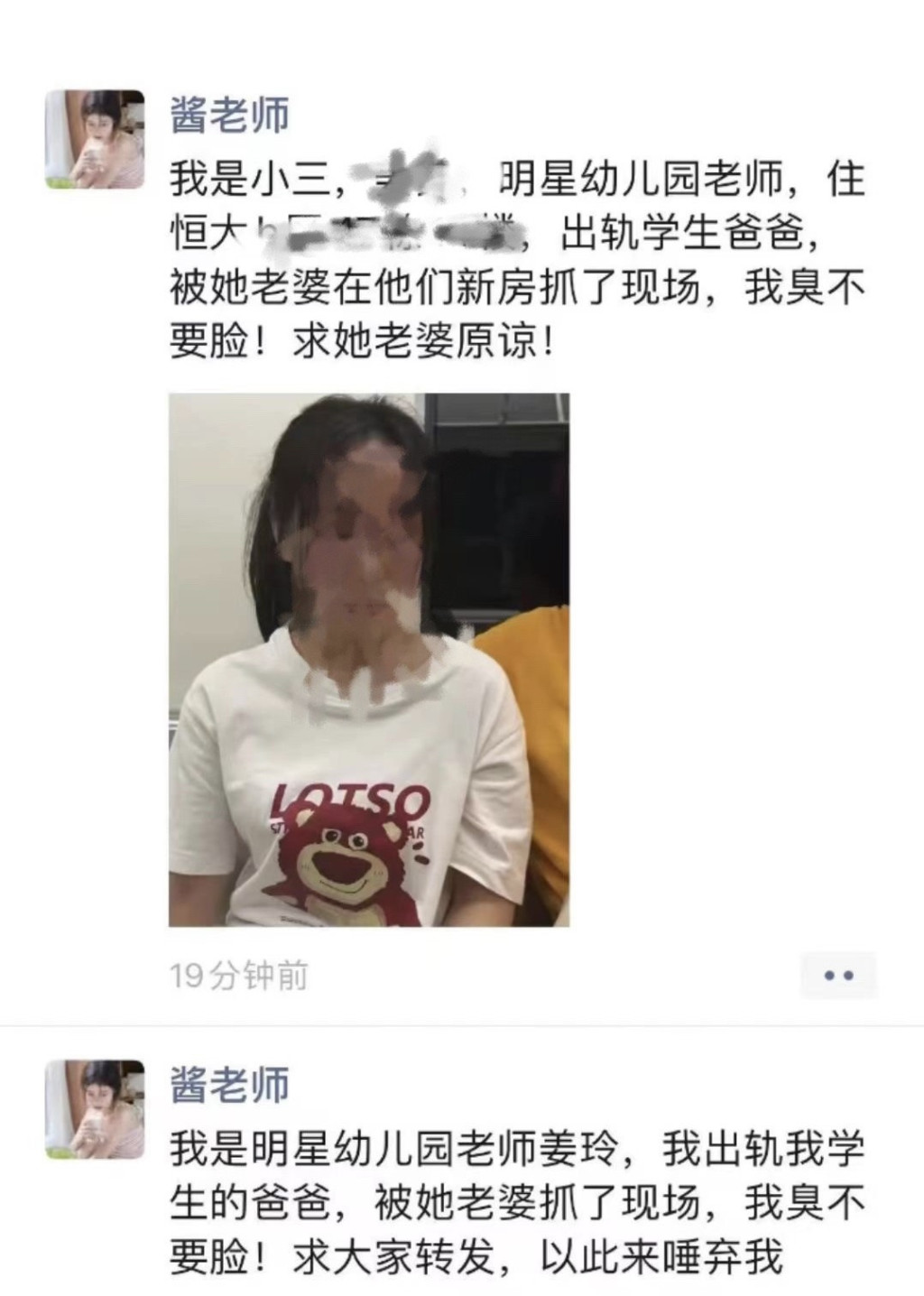This screenshot has height=1296, width=924.
Task: Tap the avatar beside the 我是小三 post
Action: pos(95,139)
